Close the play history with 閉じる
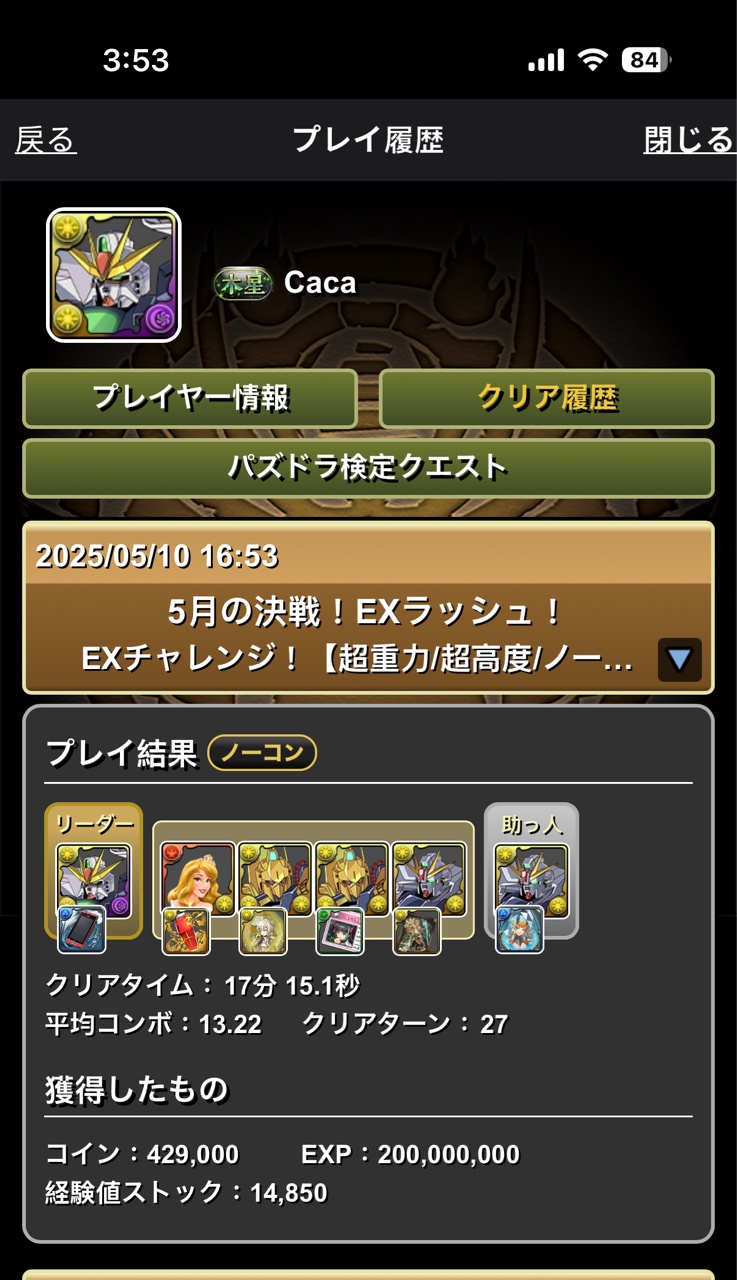This screenshot has height=1280, width=737. pos(688,141)
